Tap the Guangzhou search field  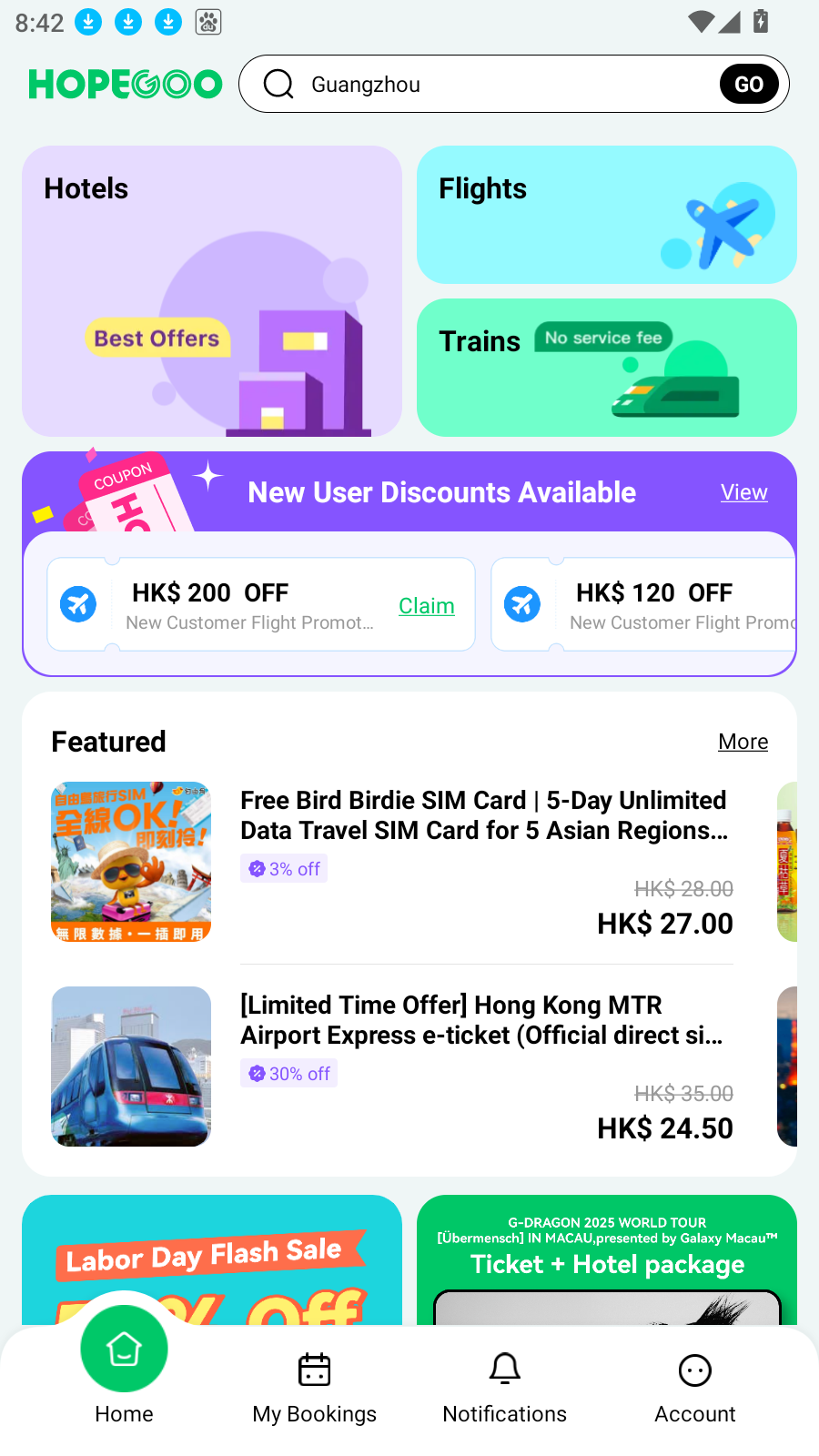(x=491, y=85)
